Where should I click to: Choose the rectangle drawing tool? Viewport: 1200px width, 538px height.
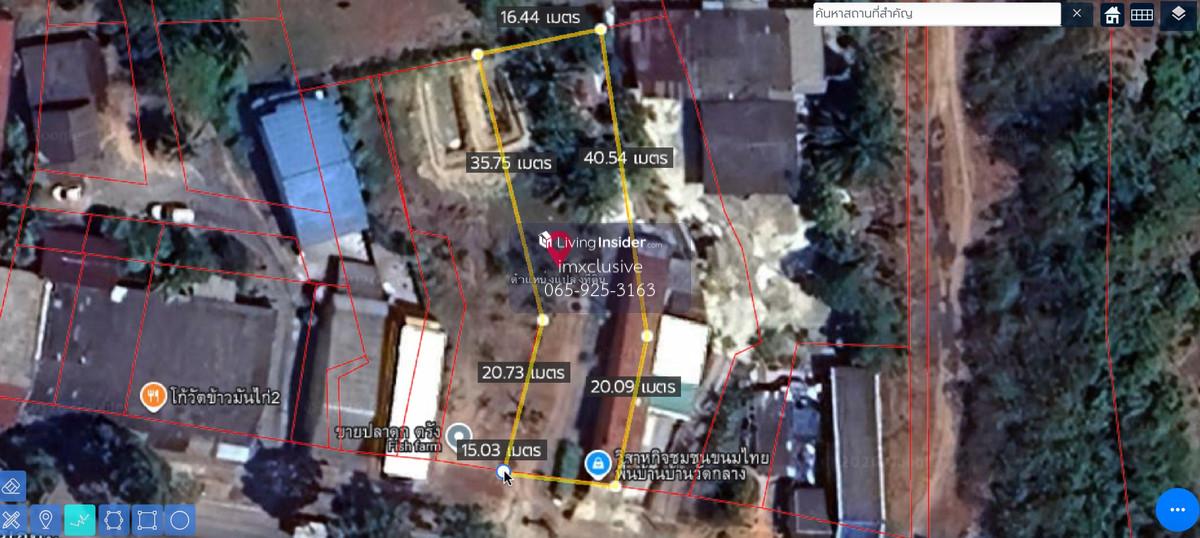146,520
